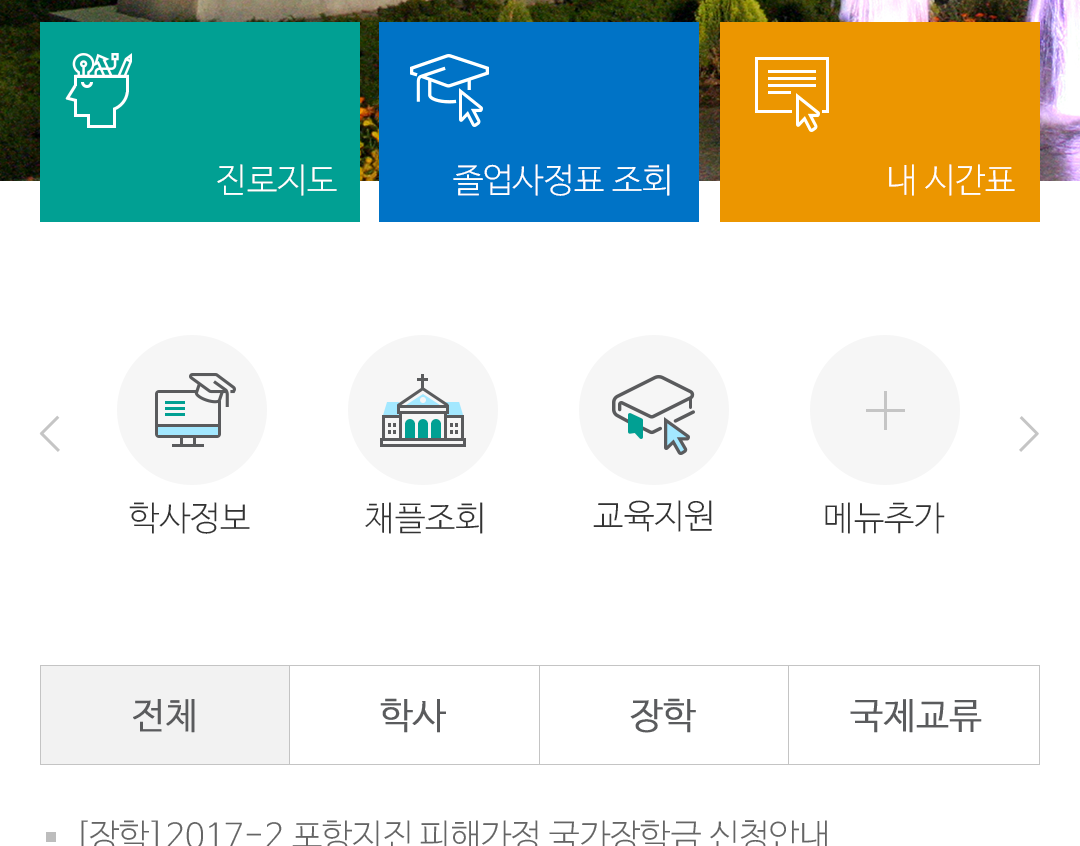This screenshot has height=846, width=1080.
Task: Switch to the 학사 tab
Action: (x=414, y=715)
